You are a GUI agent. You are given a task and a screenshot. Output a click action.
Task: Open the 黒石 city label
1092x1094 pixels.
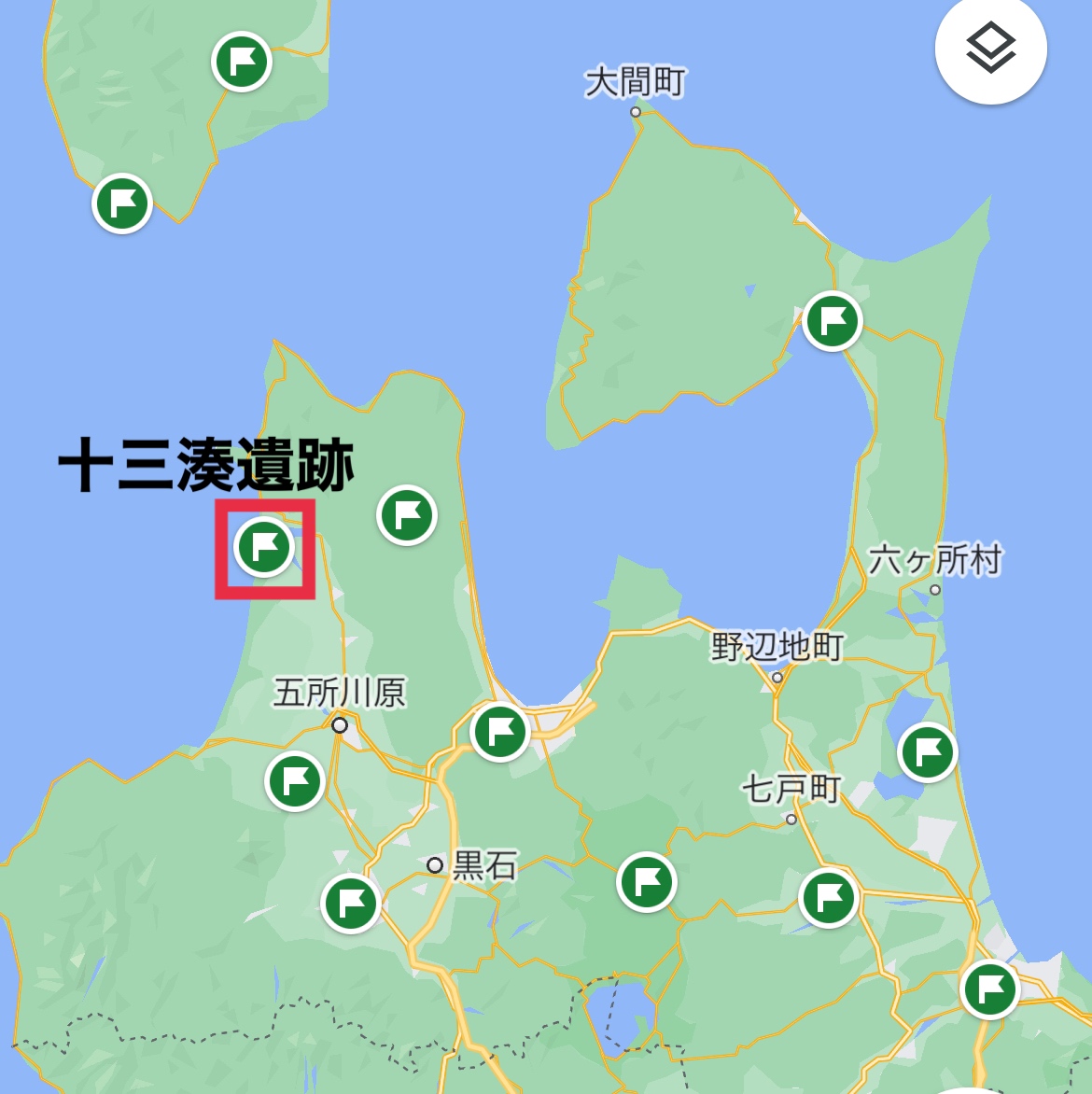pyautogui.click(x=483, y=865)
